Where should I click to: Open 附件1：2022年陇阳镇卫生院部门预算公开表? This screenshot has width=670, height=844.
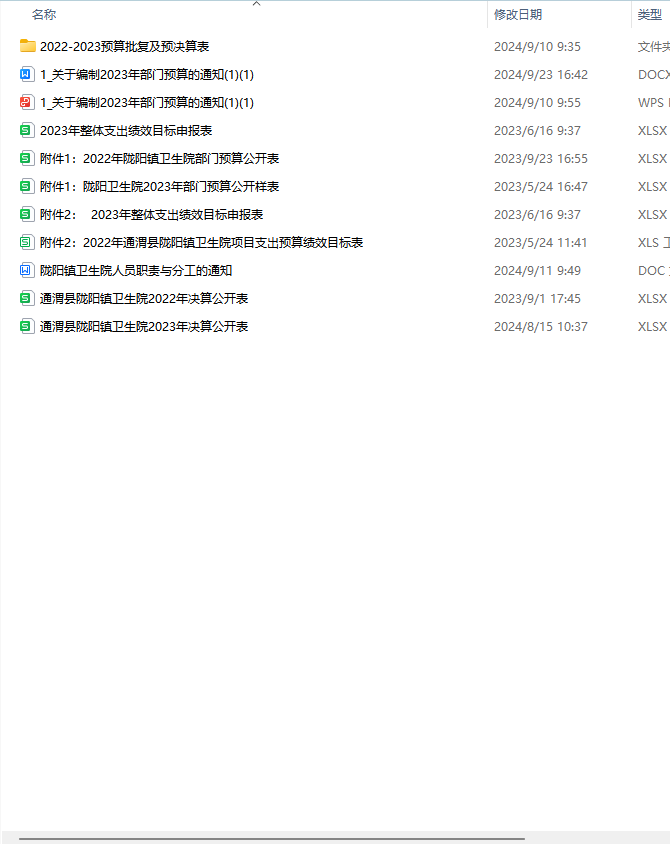point(159,158)
